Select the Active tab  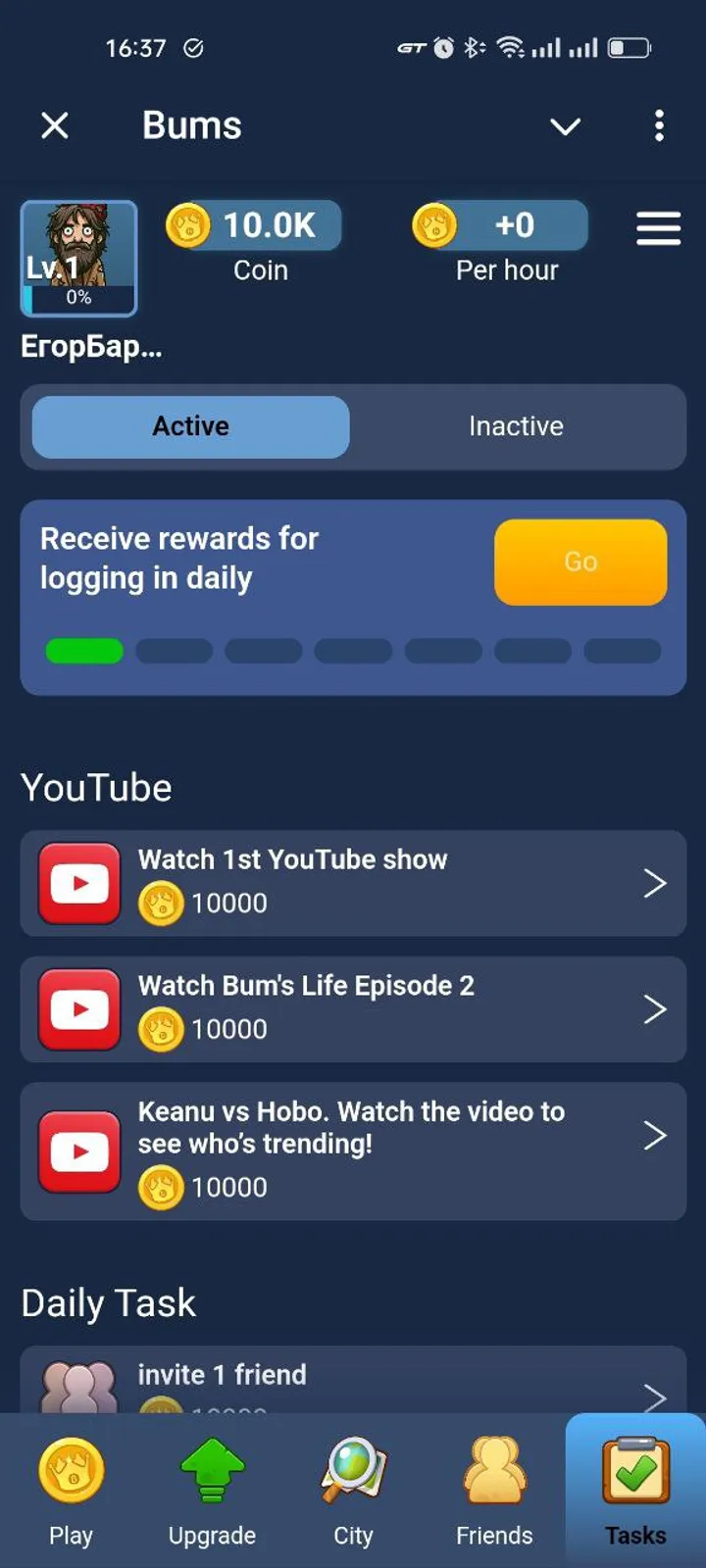tap(190, 426)
